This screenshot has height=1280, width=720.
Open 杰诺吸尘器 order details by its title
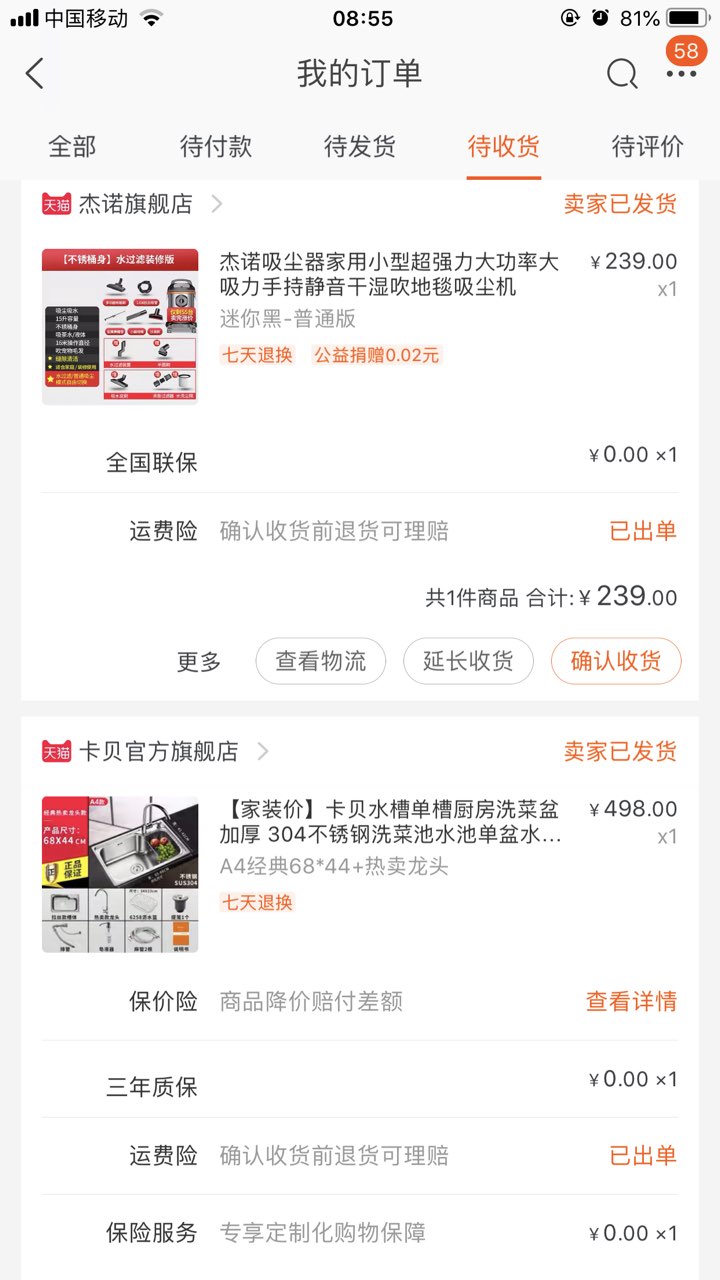click(x=389, y=275)
